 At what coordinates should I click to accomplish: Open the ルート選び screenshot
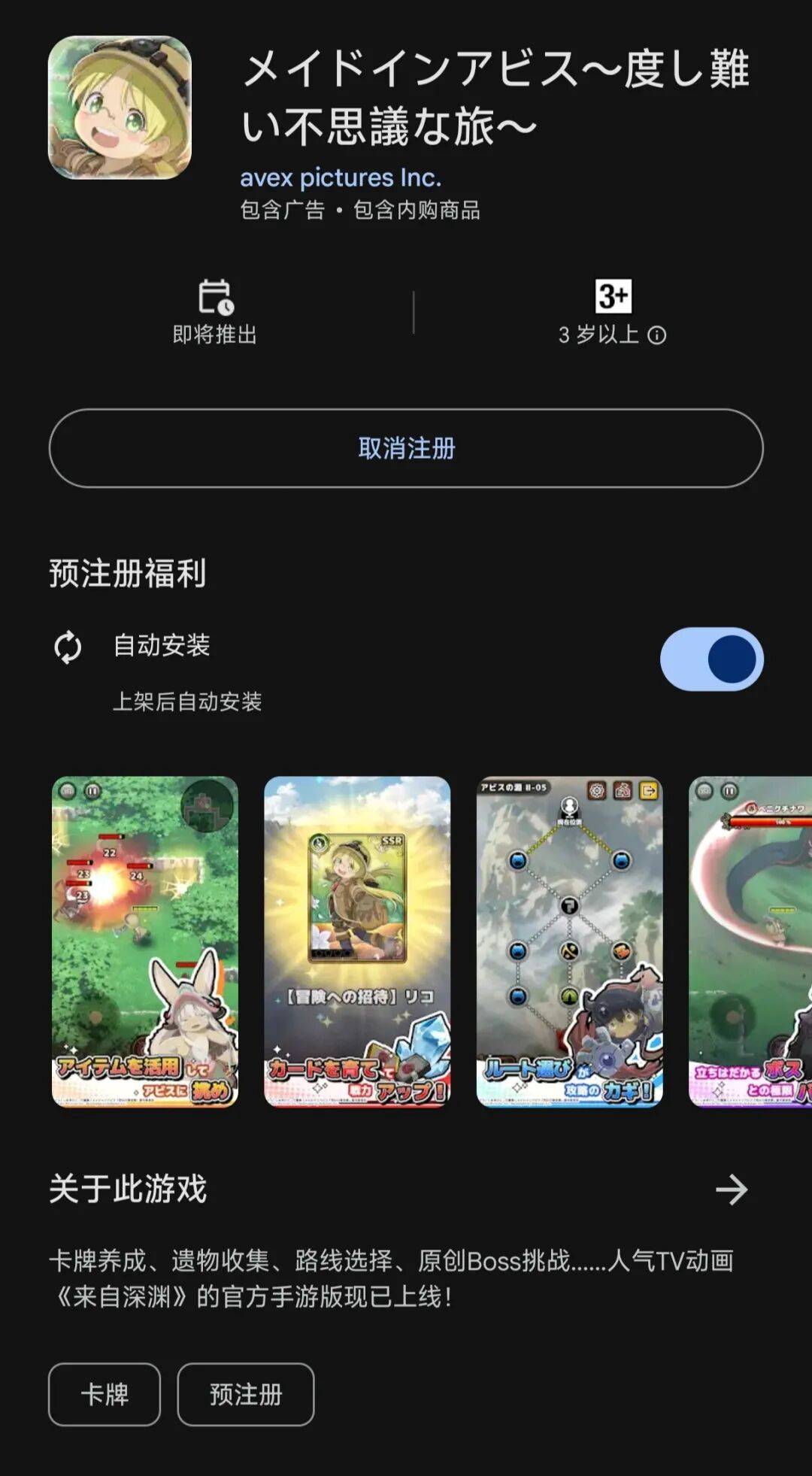click(x=569, y=941)
